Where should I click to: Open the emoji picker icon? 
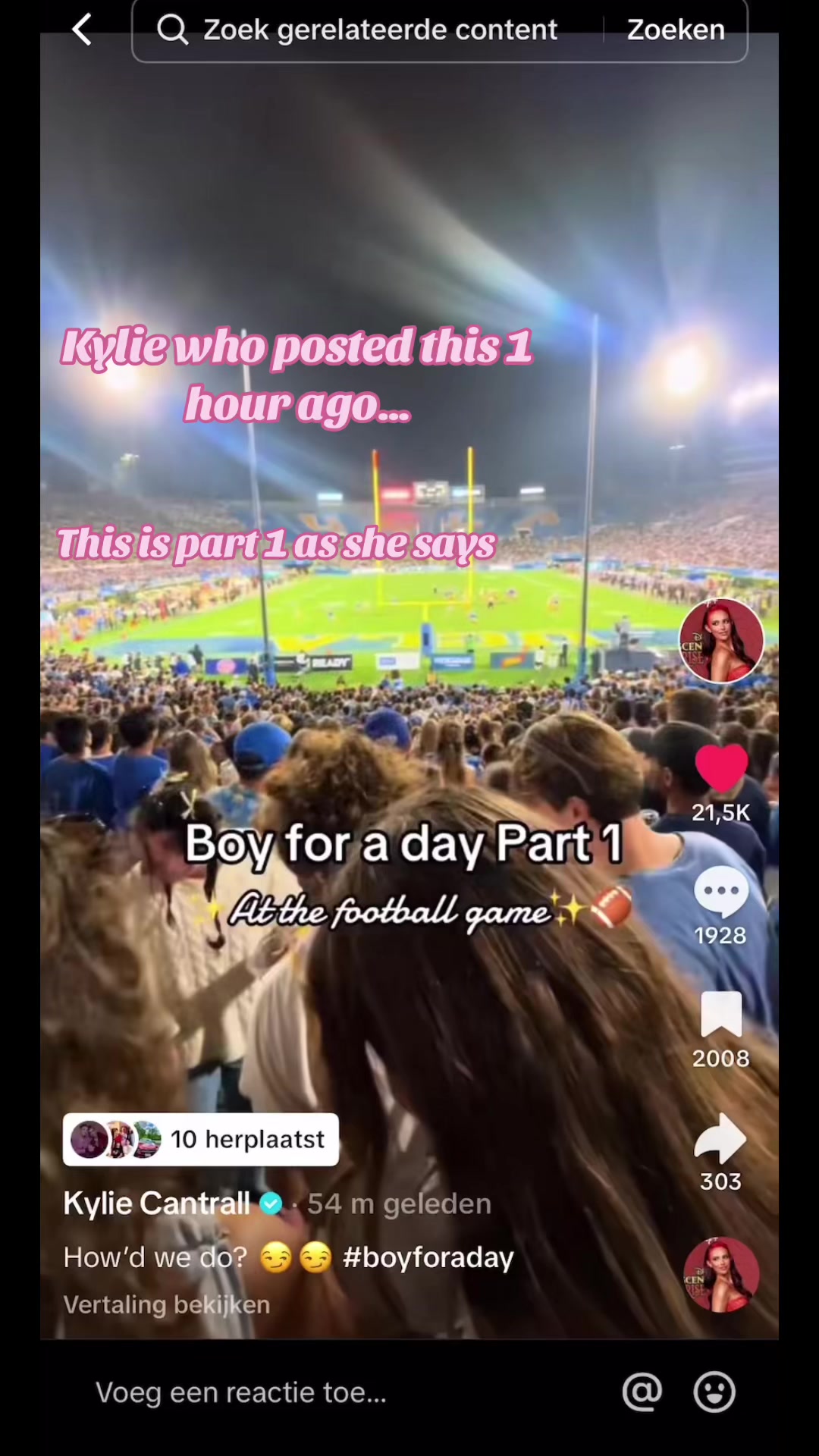point(714,1392)
